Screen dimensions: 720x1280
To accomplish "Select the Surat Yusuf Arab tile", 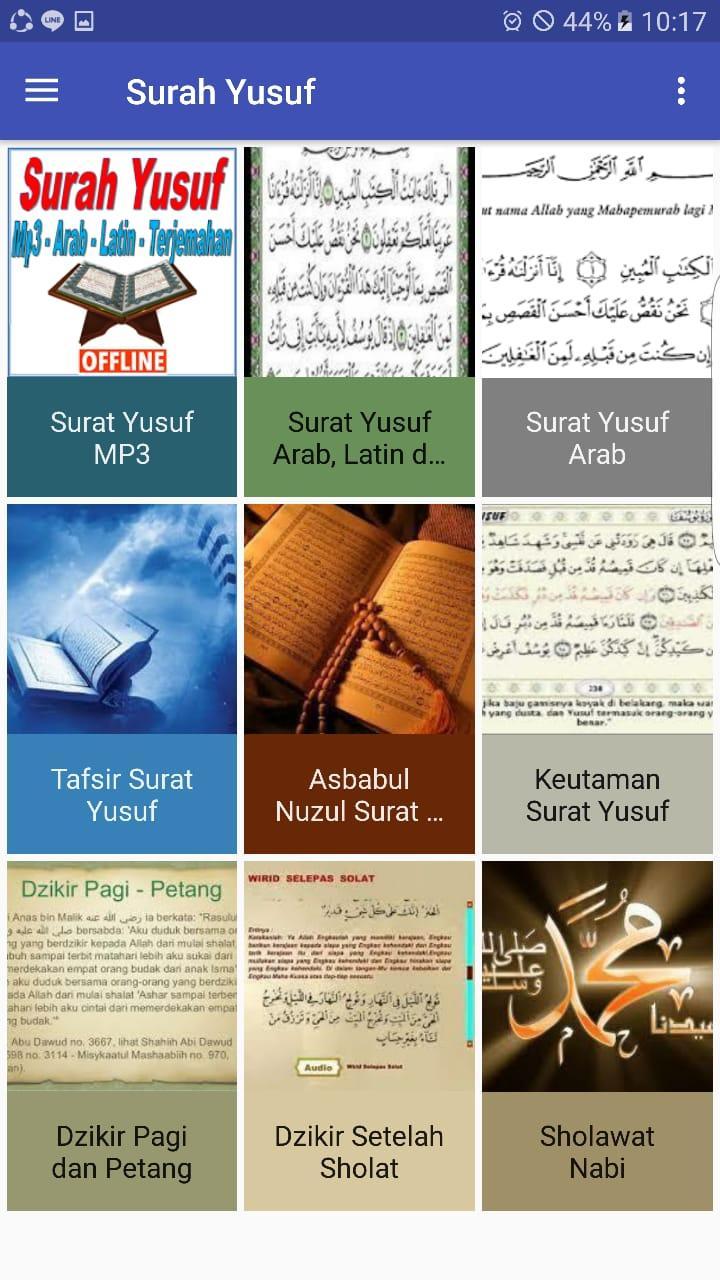I will tap(597, 322).
